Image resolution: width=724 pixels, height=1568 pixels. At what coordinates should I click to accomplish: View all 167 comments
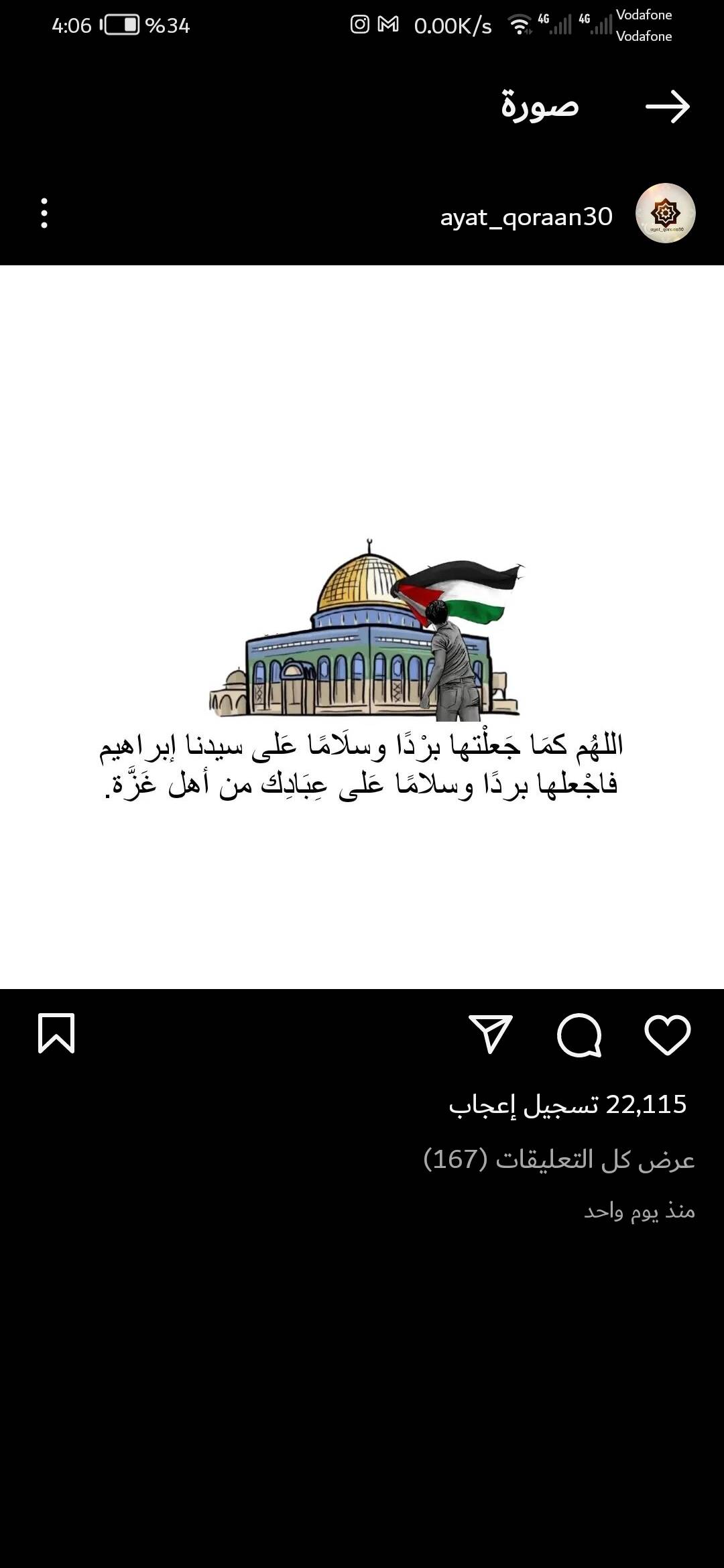coord(559,1159)
